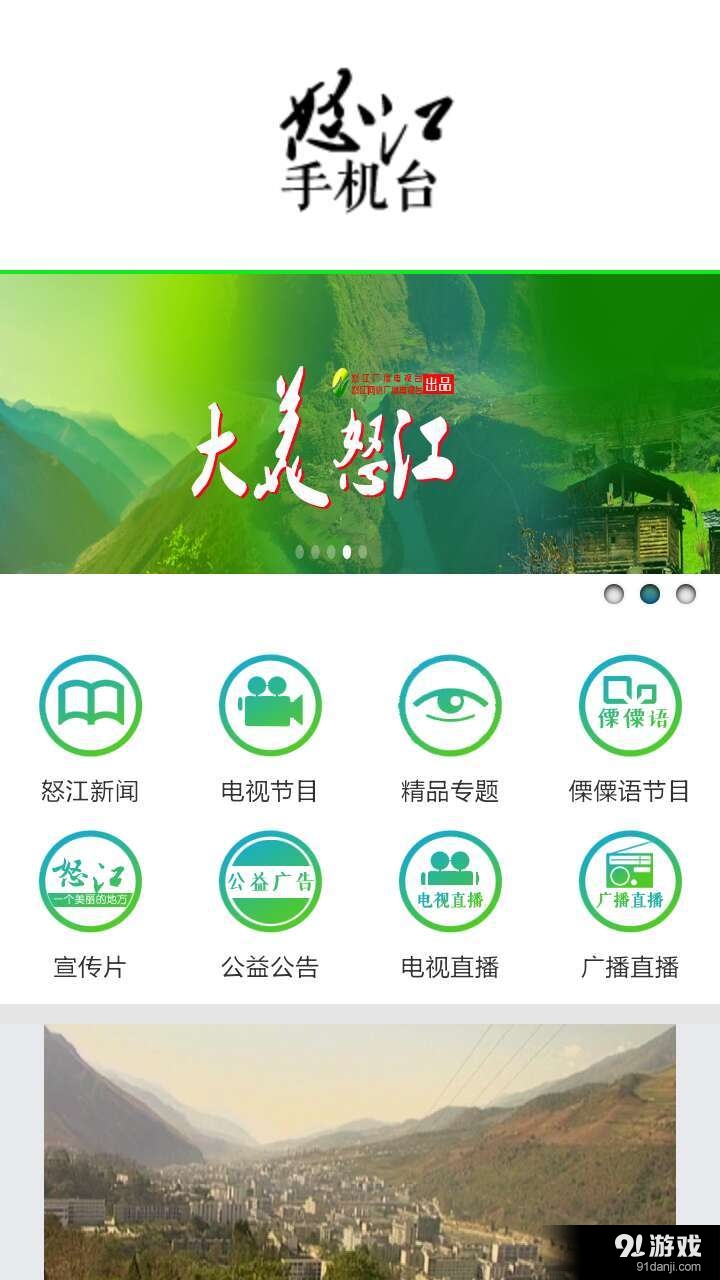Open 宣传片 promotional video icon

point(90,882)
